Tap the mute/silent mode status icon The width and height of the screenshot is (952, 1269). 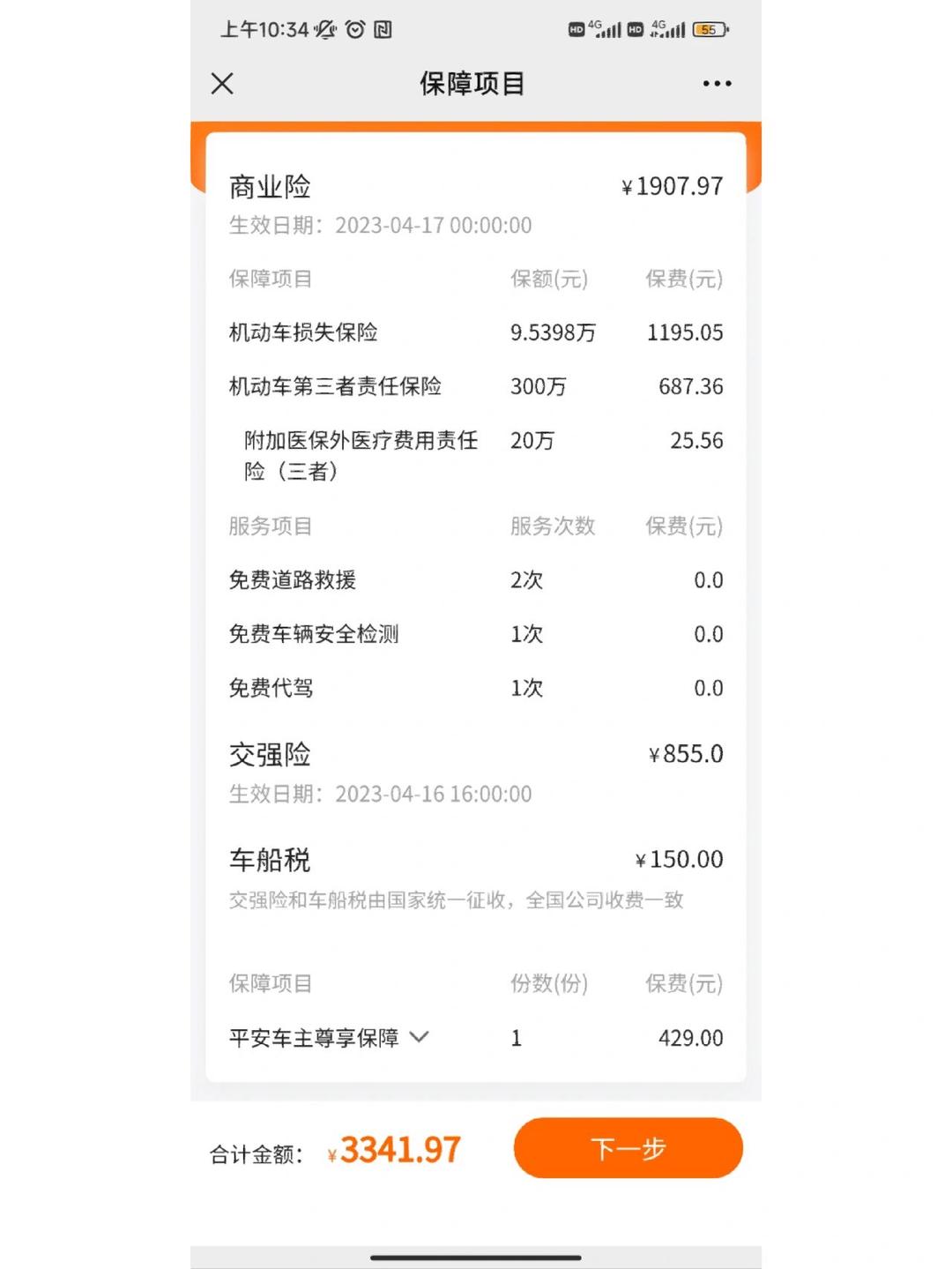coord(324,29)
